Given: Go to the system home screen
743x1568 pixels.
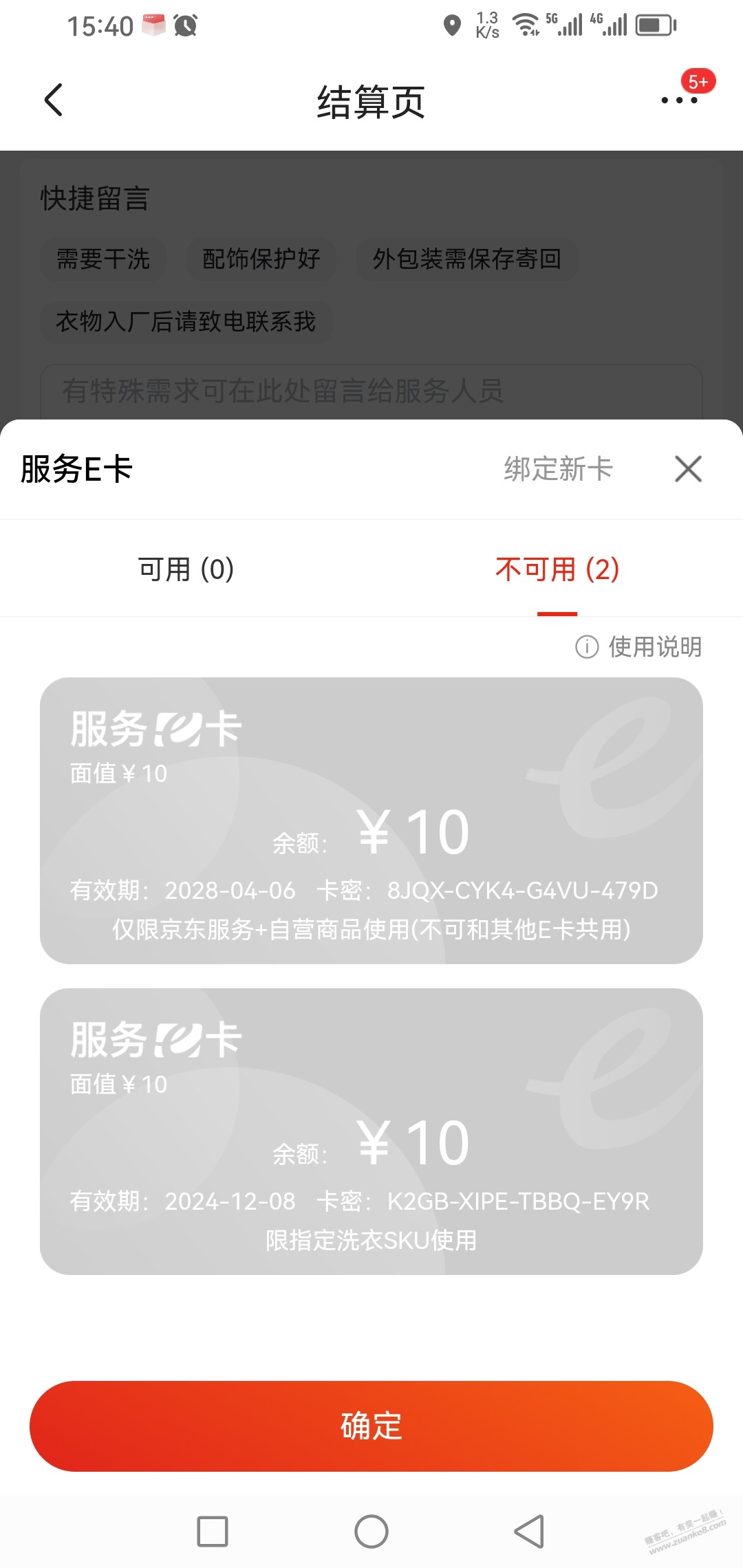Looking at the screenshot, I should [371, 1532].
